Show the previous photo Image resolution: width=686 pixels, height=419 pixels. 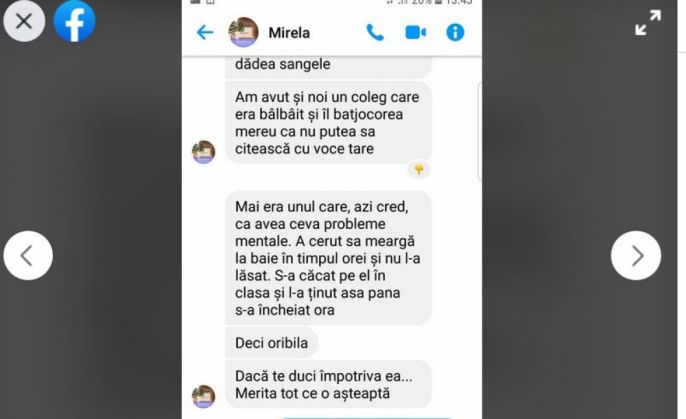point(28,256)
